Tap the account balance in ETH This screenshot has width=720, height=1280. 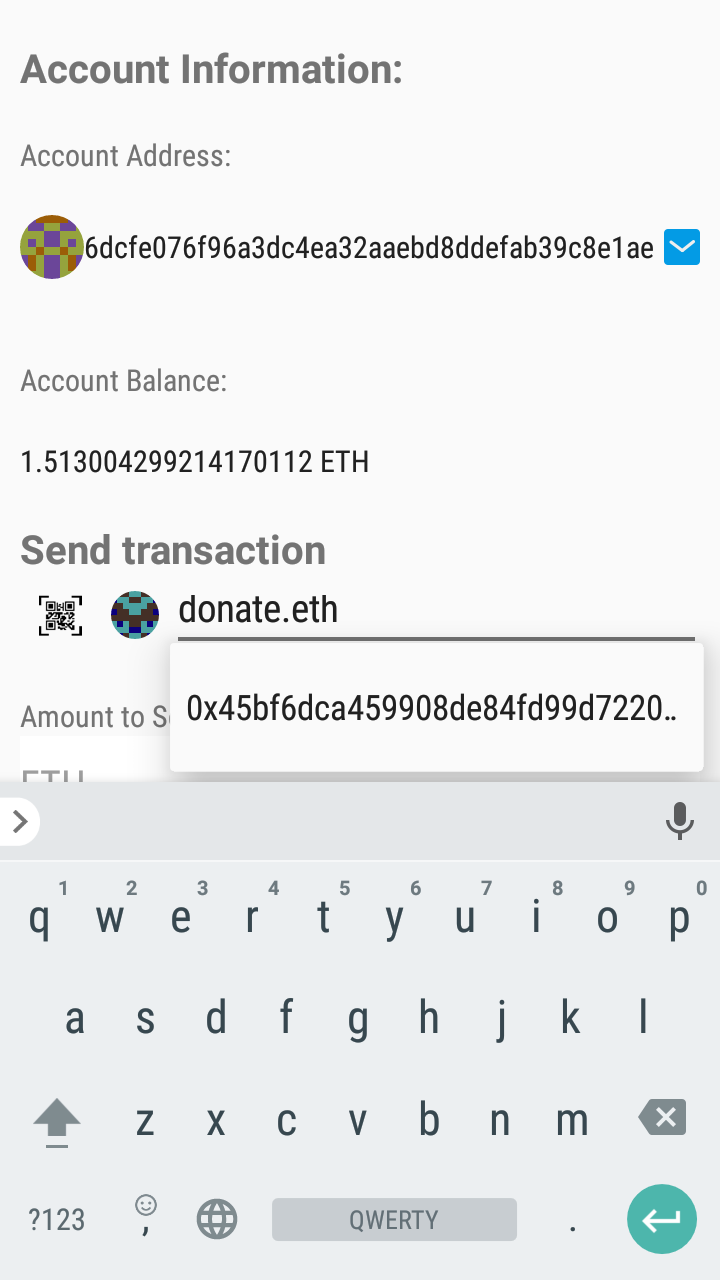coord(194,462)
